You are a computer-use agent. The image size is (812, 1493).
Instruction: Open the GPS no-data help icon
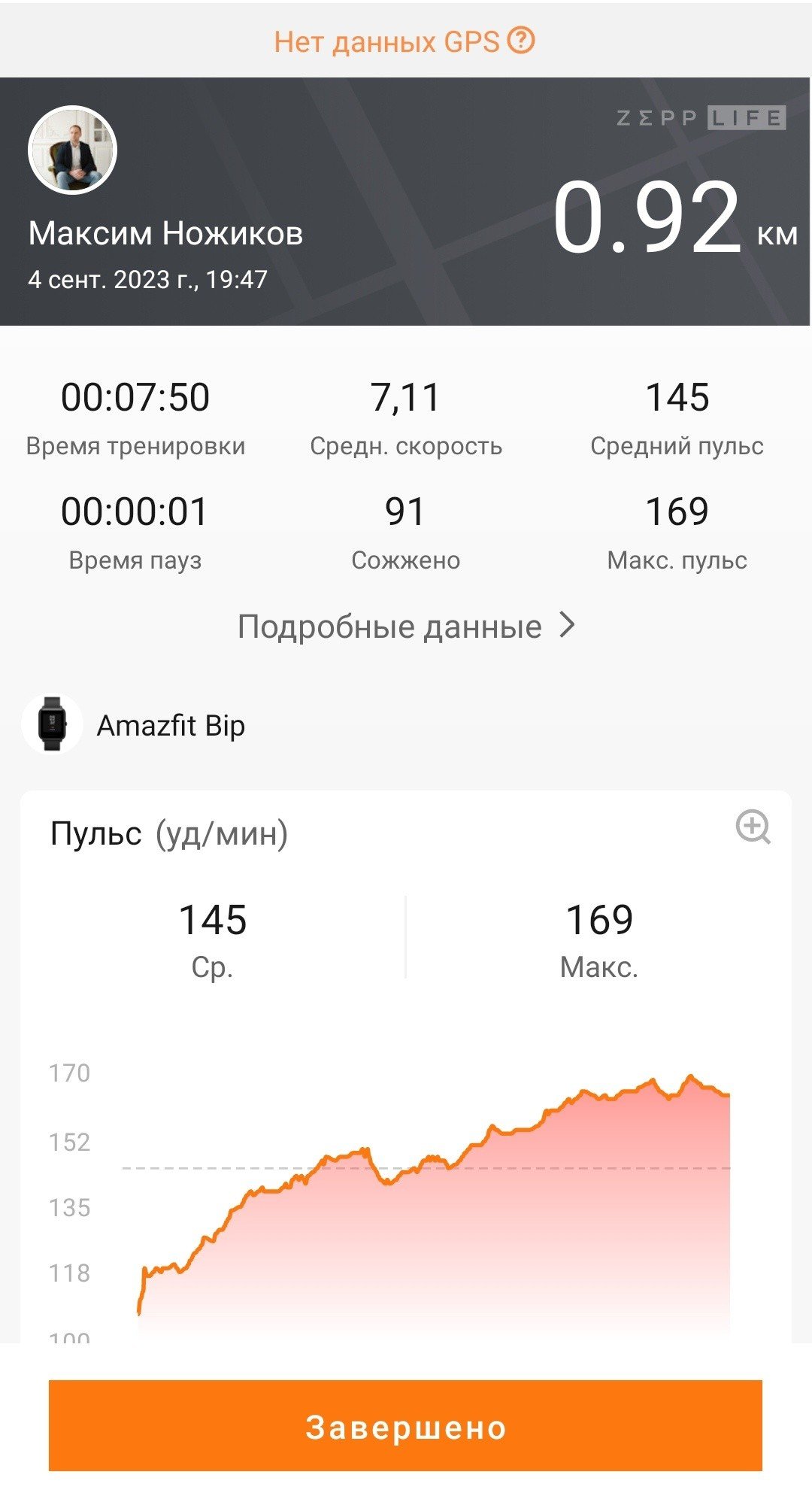coord(521,40)
